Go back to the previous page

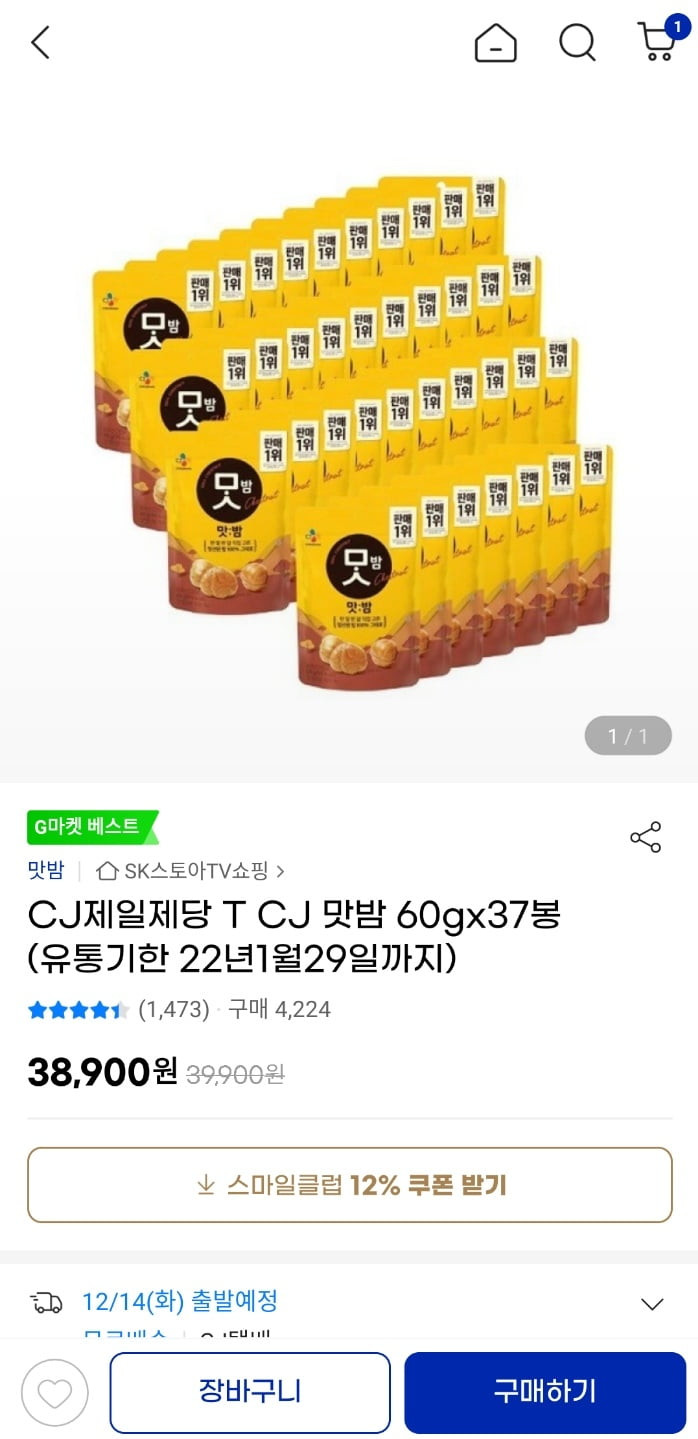40,43
